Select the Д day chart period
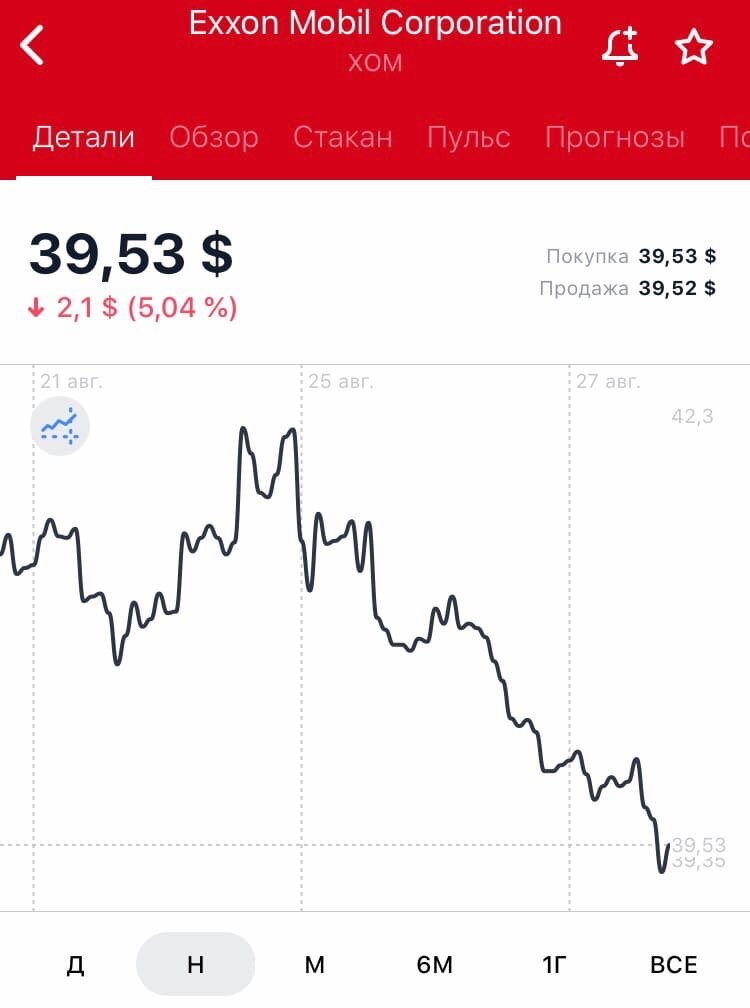The image size is (750, 1008). (x=75, y=965)
